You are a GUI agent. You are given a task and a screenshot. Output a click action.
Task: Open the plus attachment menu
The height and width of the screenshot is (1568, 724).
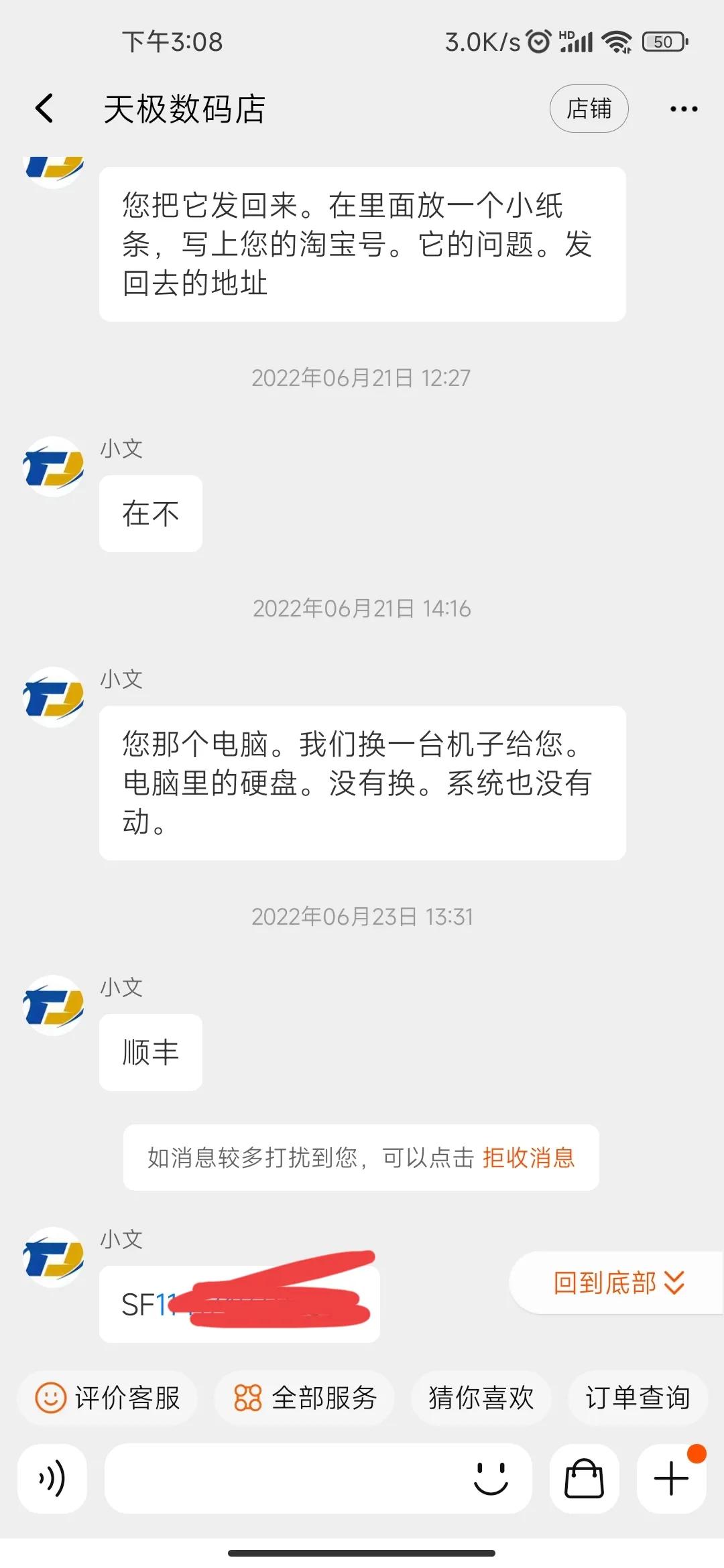tap(670, 1479)
